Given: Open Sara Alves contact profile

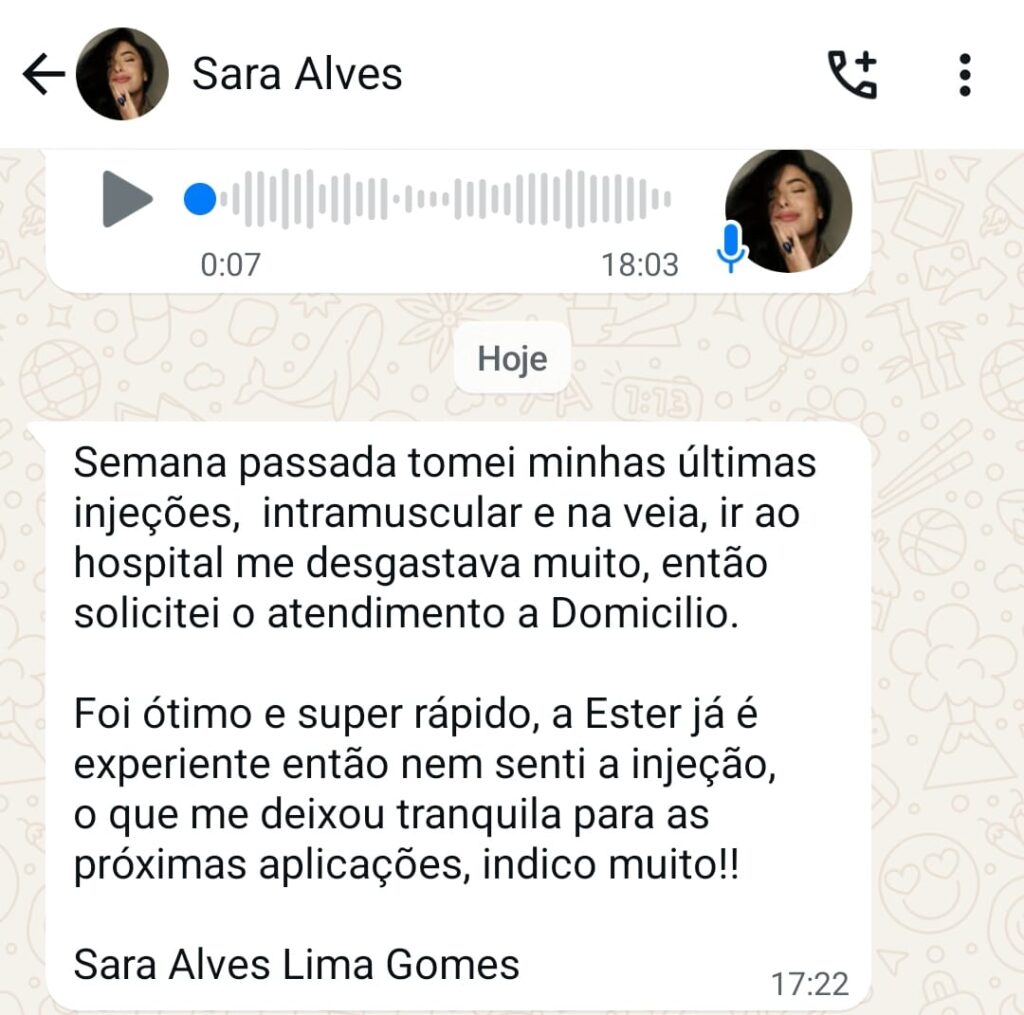Looking at the screenshot, I should click(296, 74).
